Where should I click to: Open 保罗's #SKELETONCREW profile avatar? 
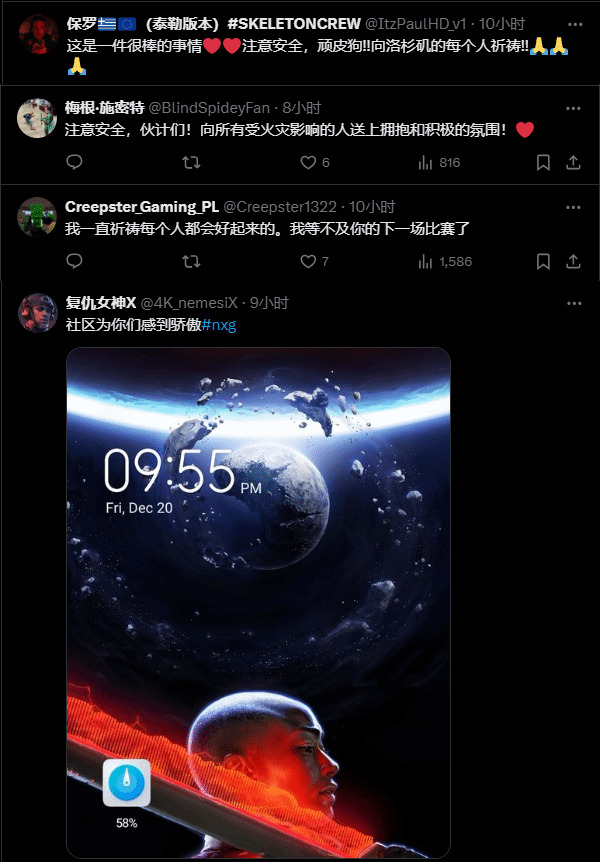[37, 34]
